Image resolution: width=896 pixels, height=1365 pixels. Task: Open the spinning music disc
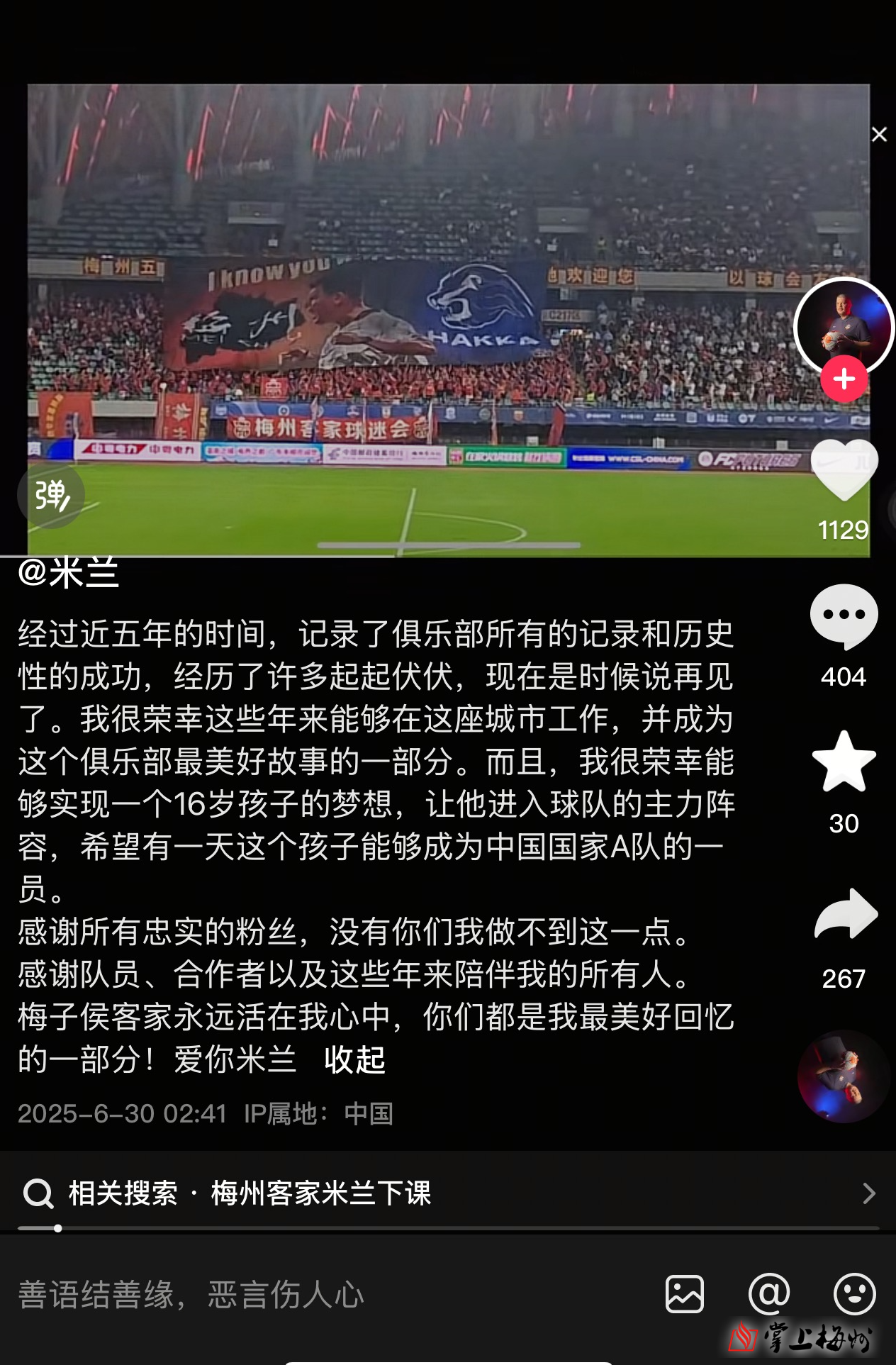point(843,1076)
